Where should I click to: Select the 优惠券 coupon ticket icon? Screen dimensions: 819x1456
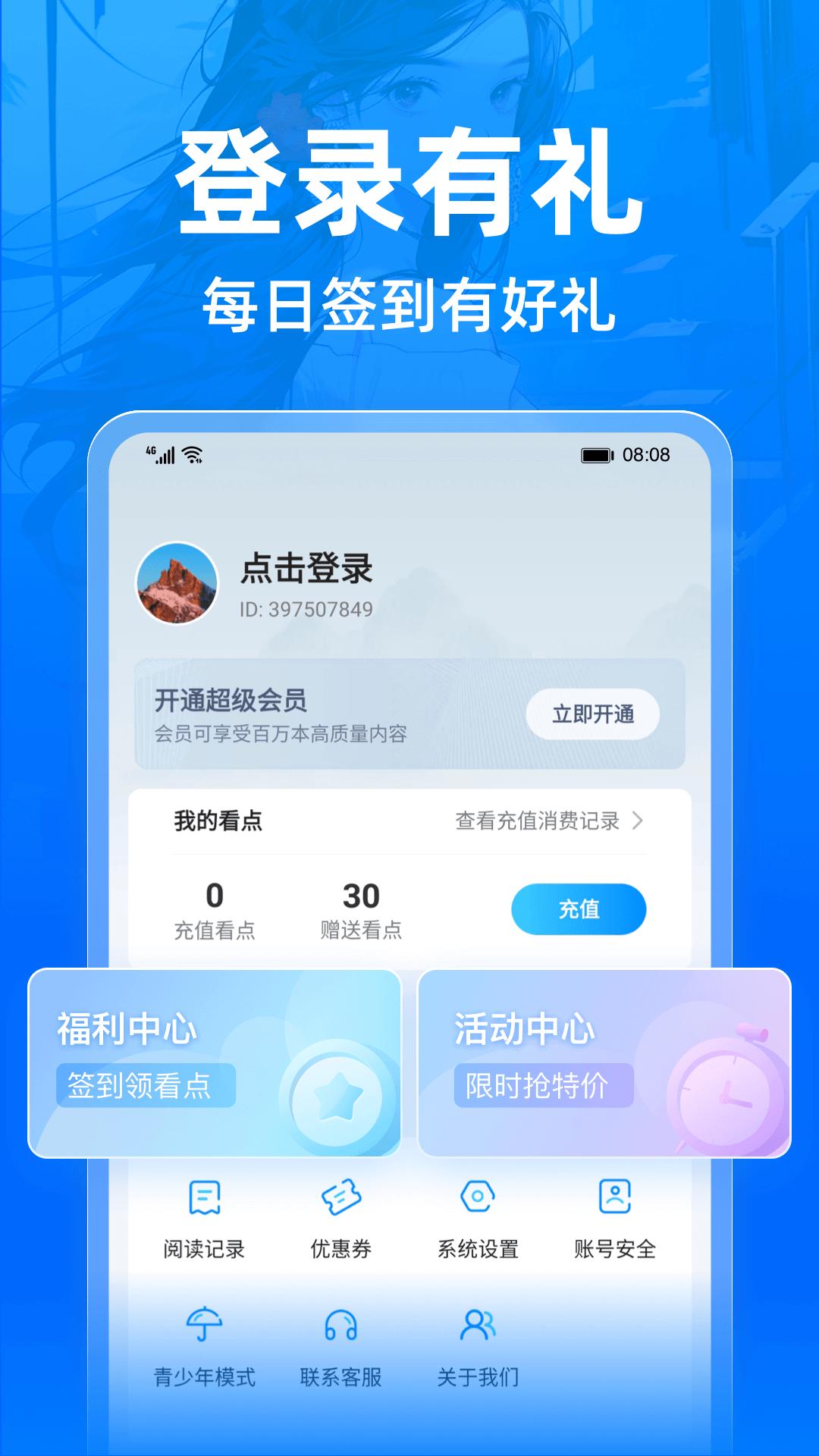pyautogui.click(x=339, y=1195)
